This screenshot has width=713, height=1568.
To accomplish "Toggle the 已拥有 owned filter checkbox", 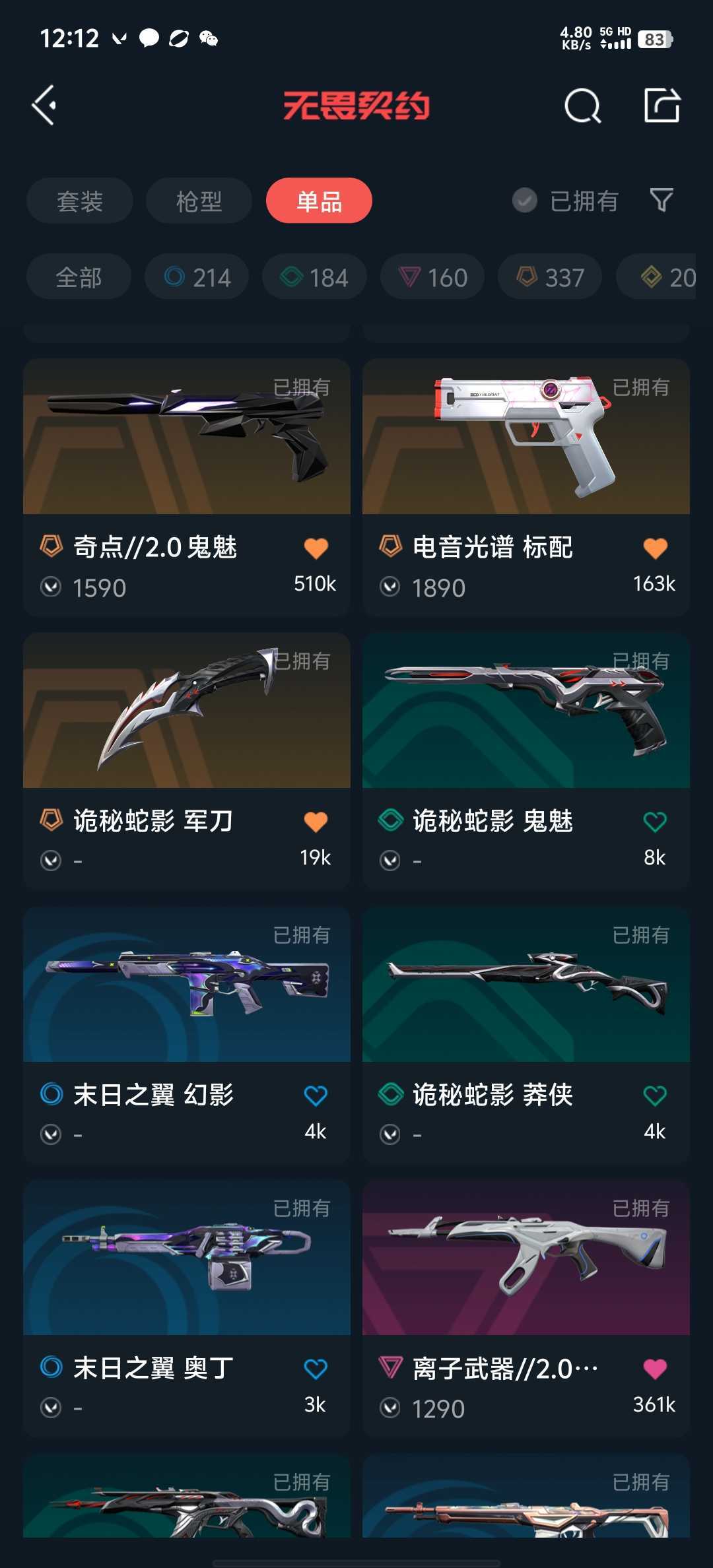I will (x=525, y=201).
